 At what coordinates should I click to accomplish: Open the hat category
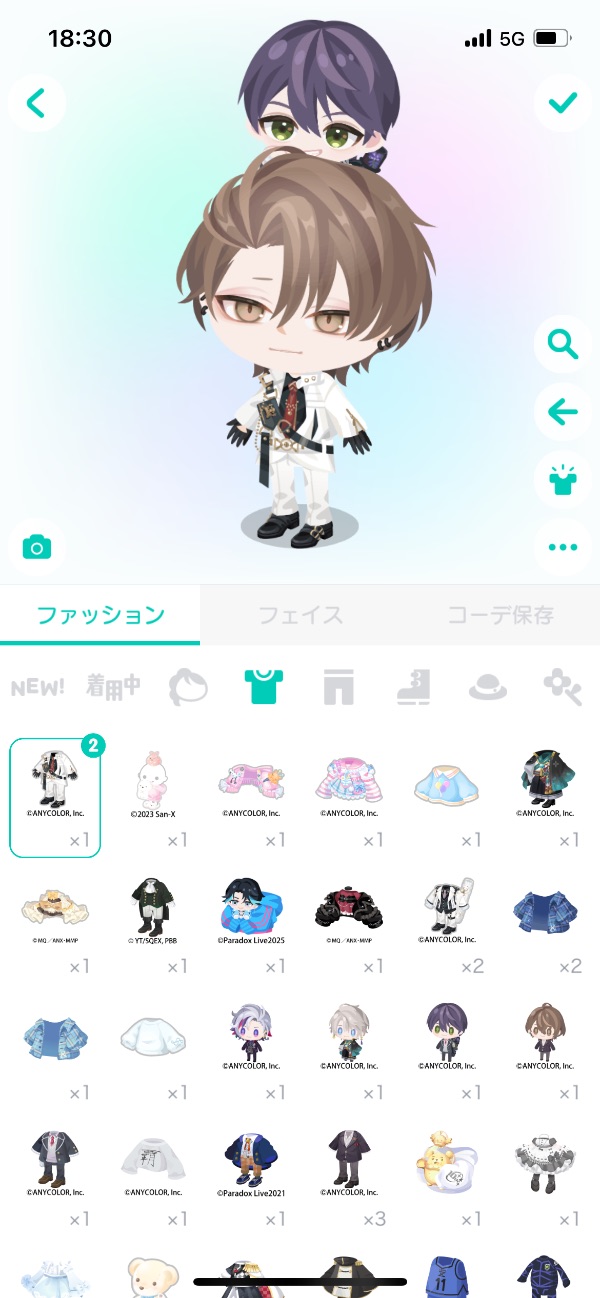[x=487, y=687]
